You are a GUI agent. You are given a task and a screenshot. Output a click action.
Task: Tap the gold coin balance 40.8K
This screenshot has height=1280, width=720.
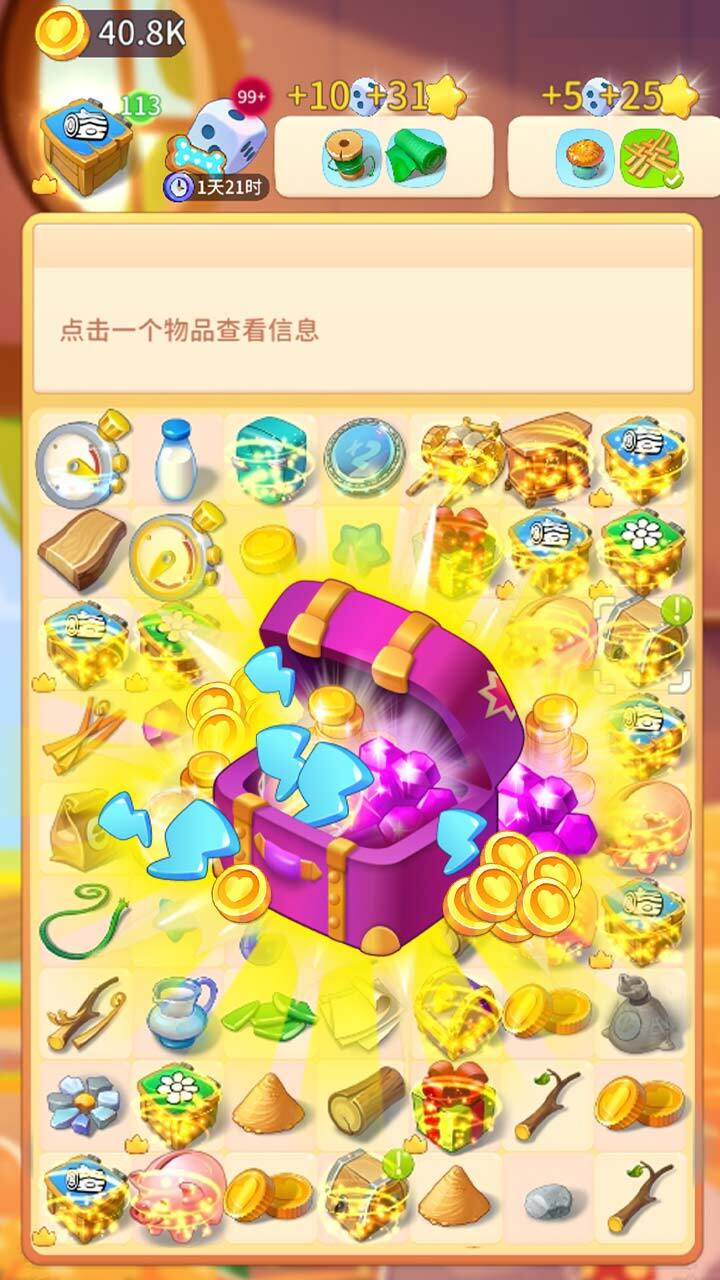[x=110, y=35]
